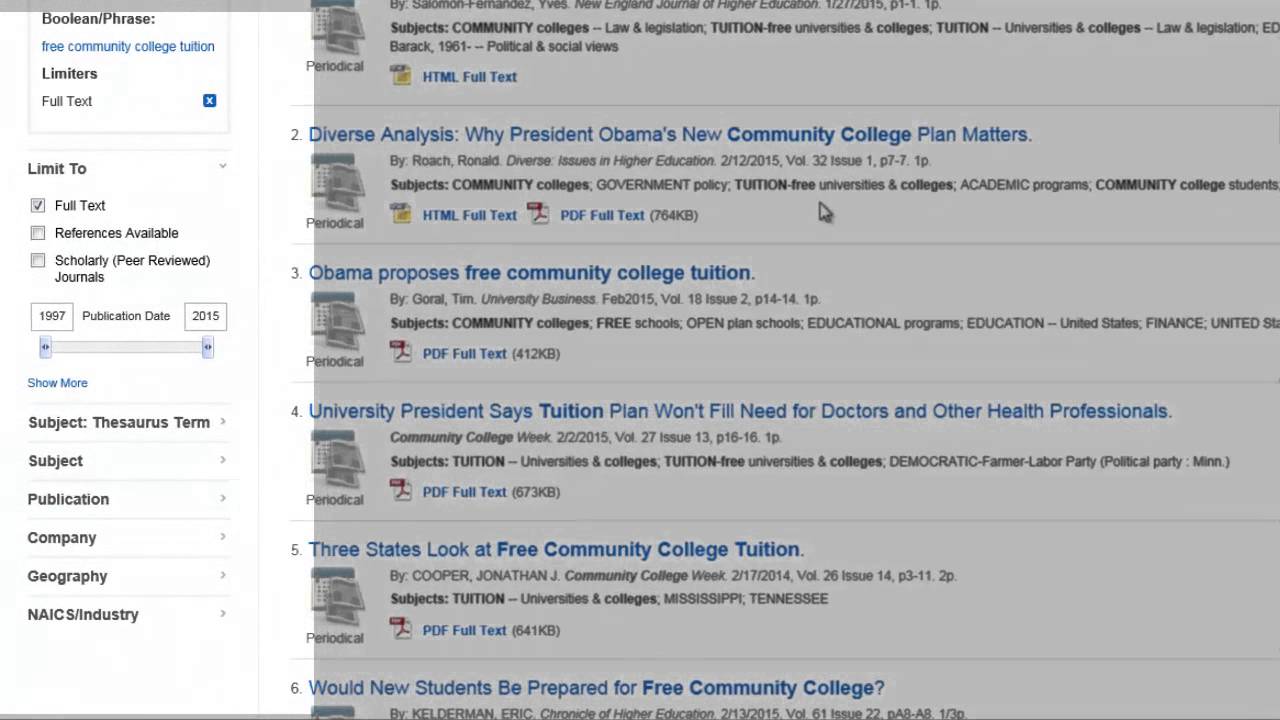Open Three States Look at Free Community College
Viewport: 1280px width, 720px height.
(x=555, y=549)
